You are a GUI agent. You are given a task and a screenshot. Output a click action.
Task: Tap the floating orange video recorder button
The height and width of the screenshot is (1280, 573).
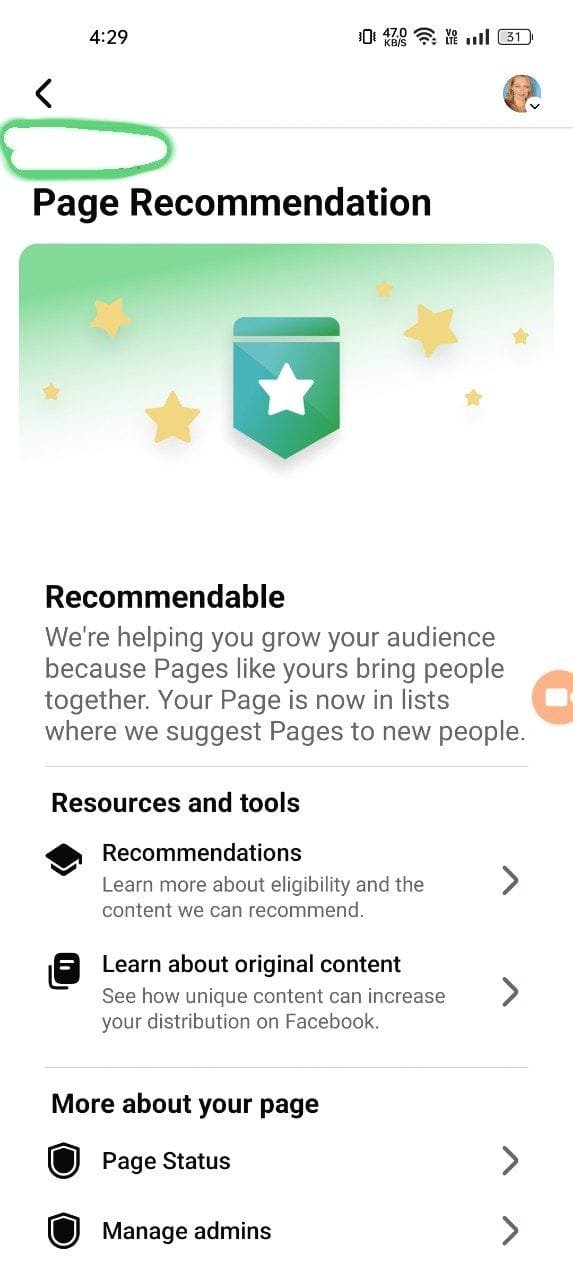pos(553,697)
